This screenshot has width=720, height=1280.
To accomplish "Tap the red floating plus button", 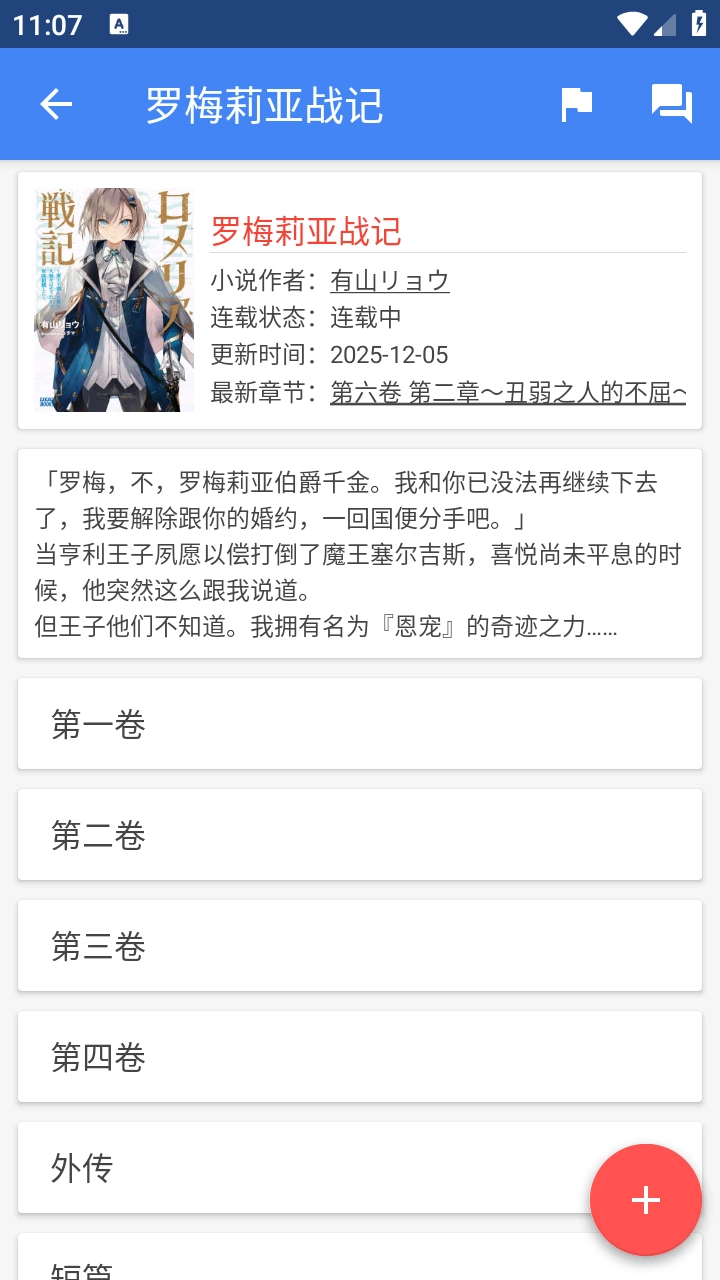I will pos(646,1200).
